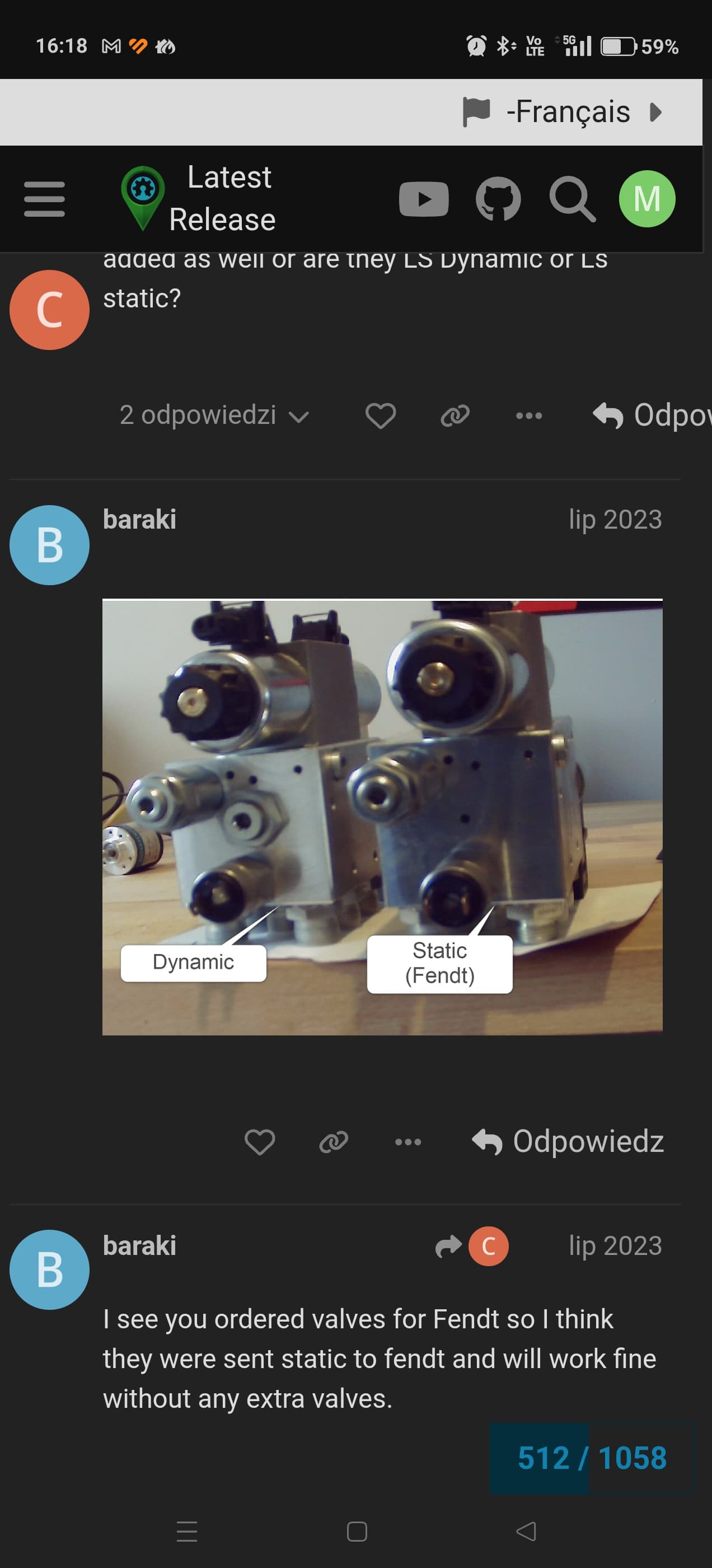Go back with system navigation button
This screenshot has height=1568, width=712.
[526, 1531]
